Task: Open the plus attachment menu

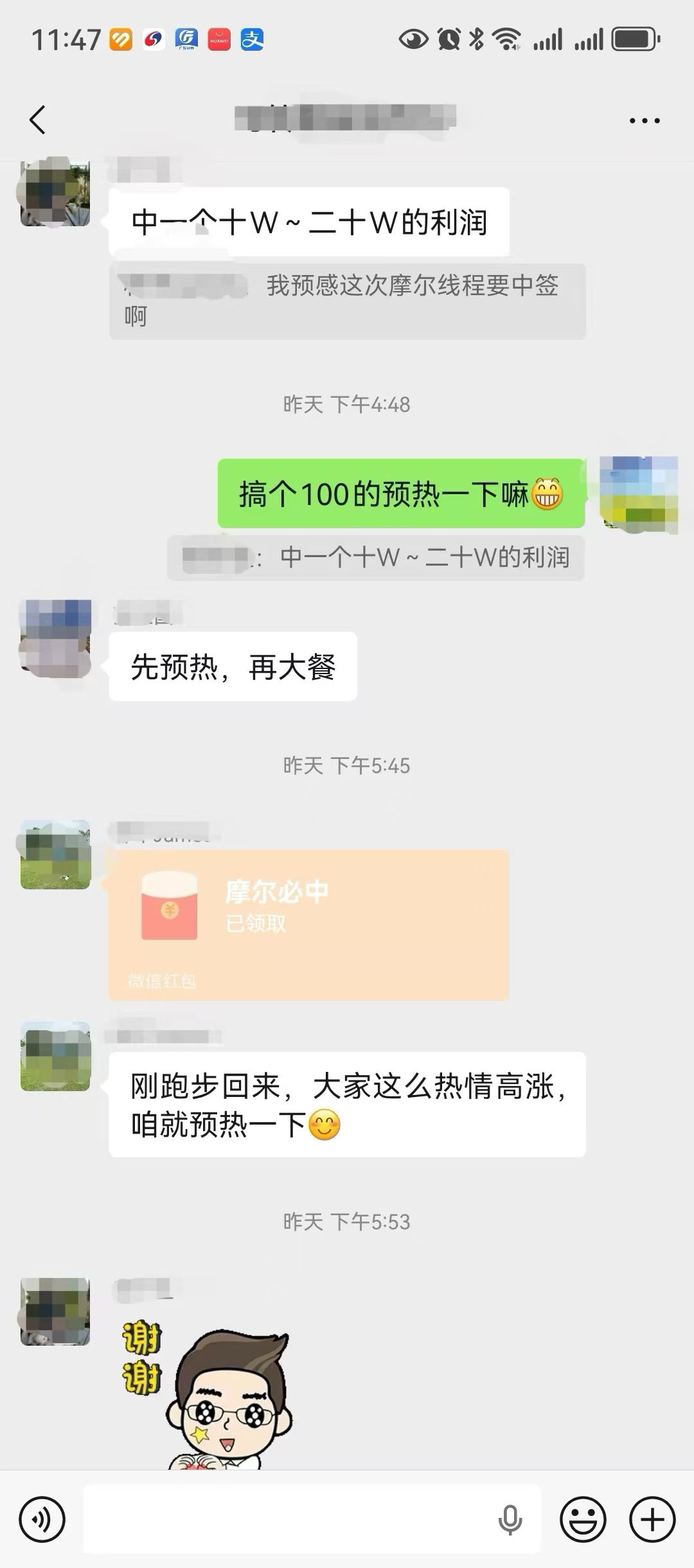Action: click(x=652, y=1519)
